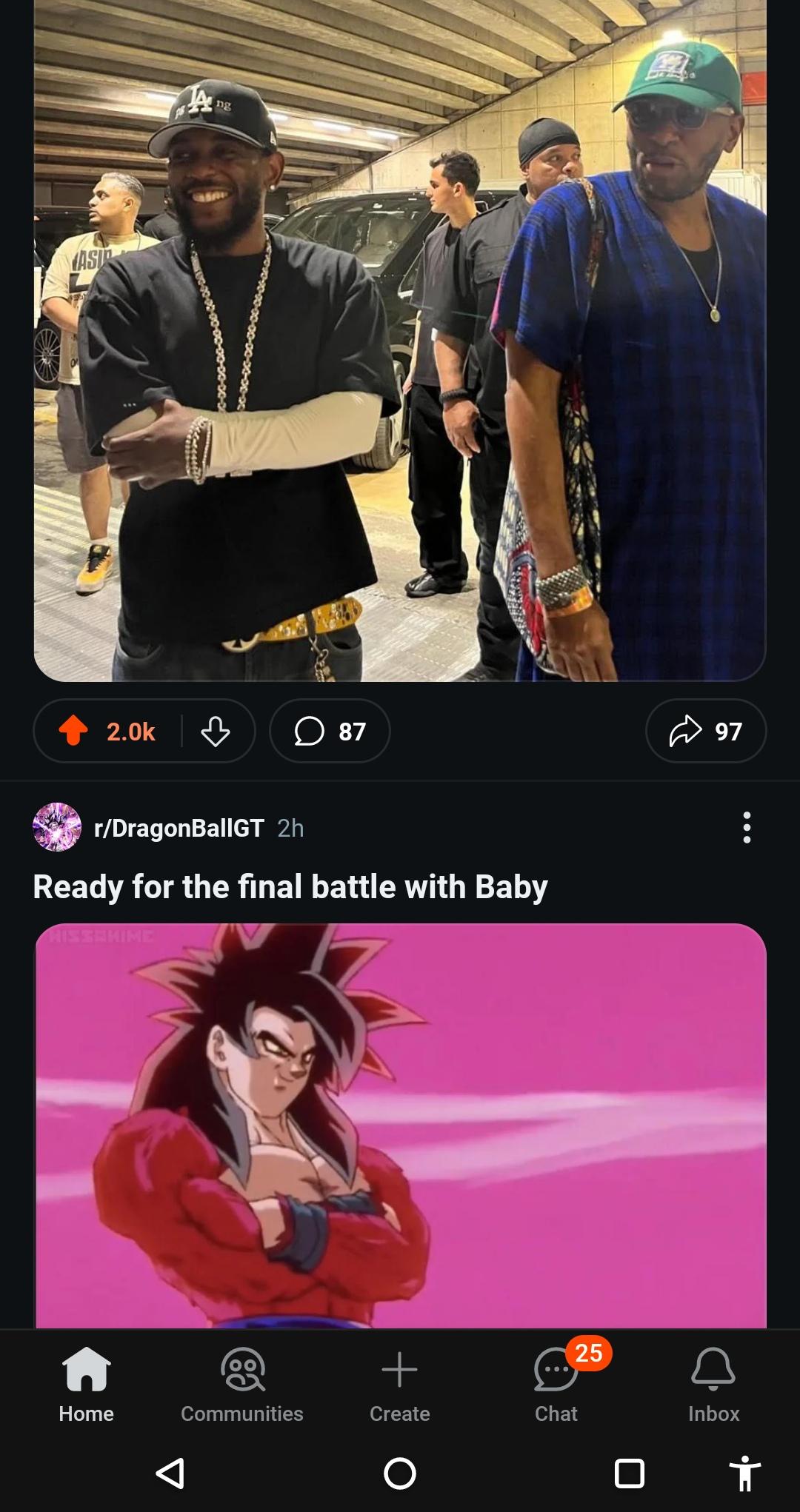
Task: Upvote the post with 2.0k votes
Action: point(73,731)
